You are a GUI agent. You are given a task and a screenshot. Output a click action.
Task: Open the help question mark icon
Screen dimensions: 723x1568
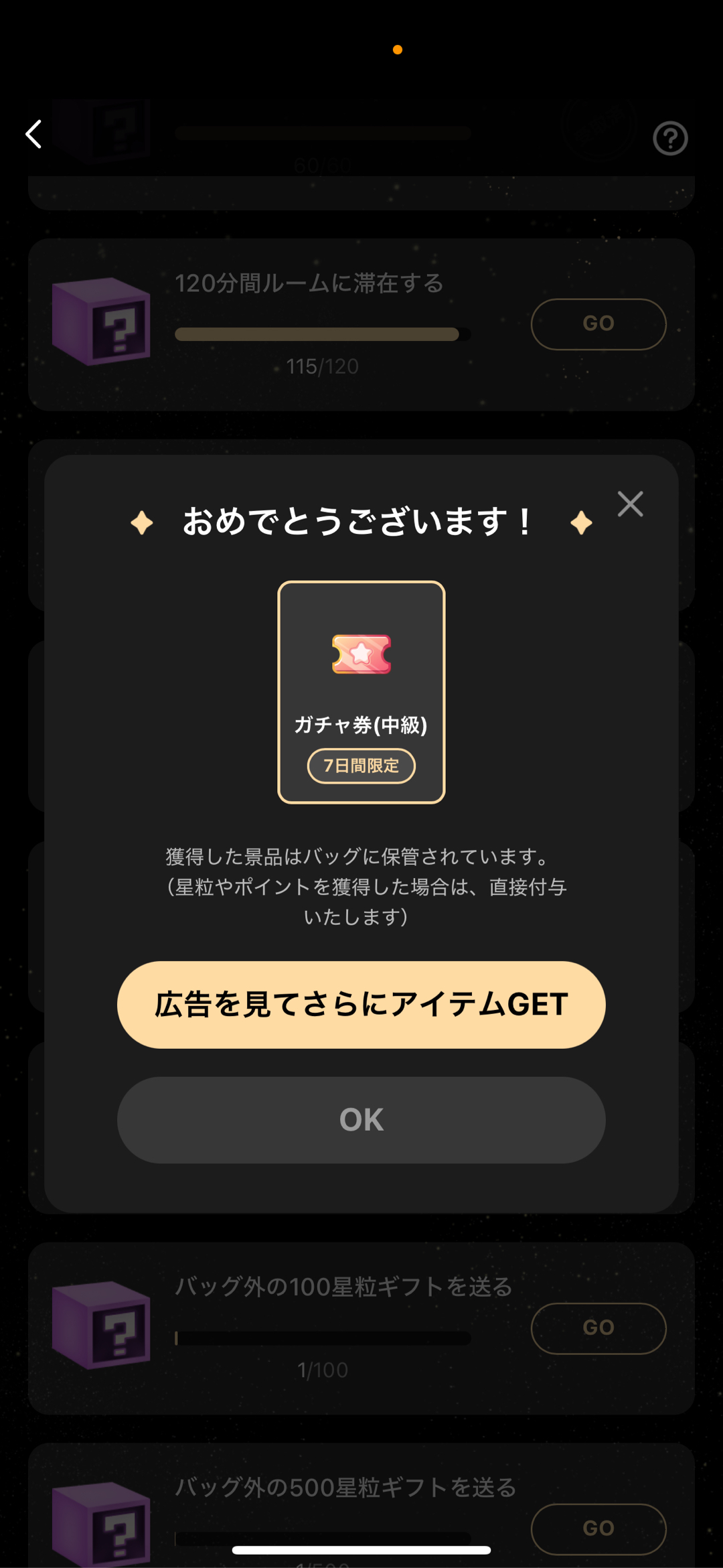point(670,139)
